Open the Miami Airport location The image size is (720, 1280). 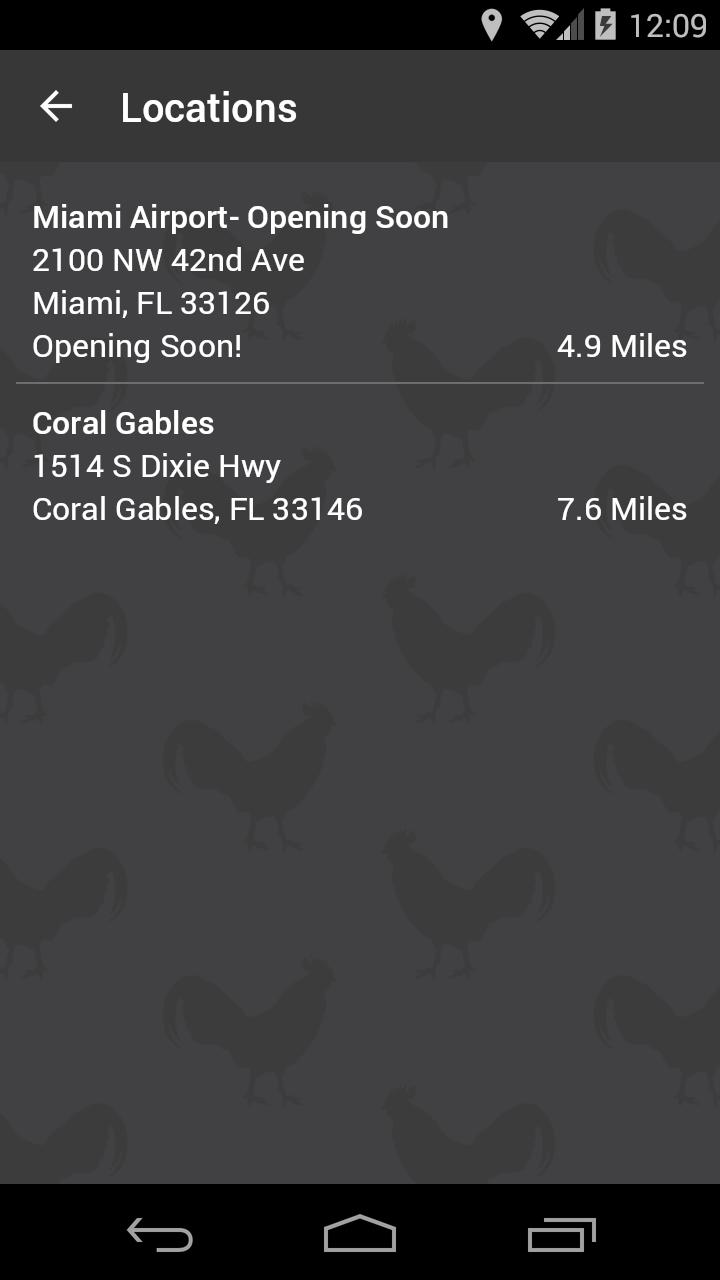(360, 281)
